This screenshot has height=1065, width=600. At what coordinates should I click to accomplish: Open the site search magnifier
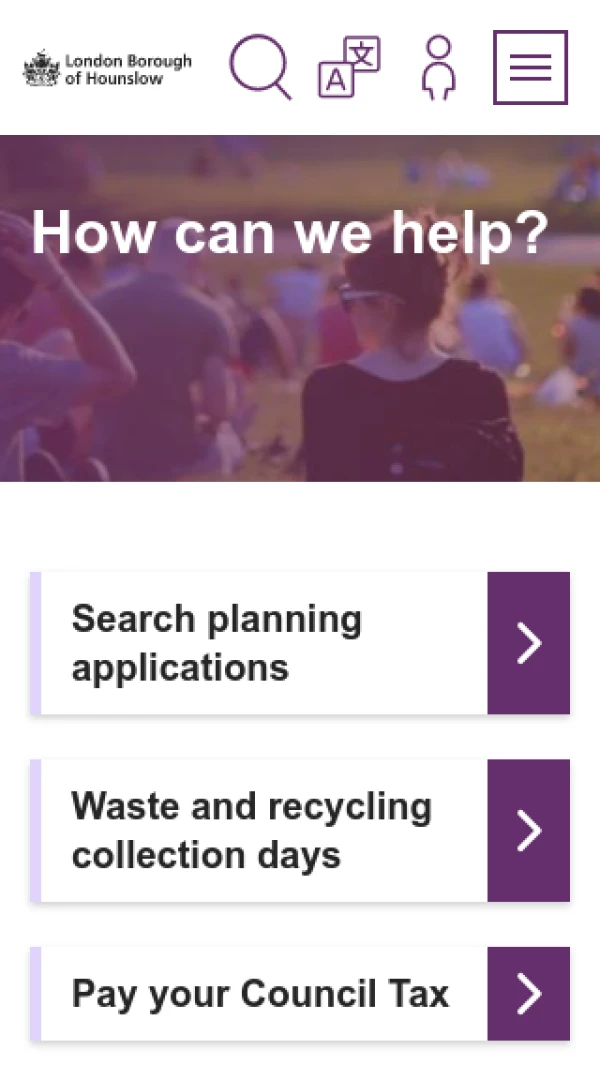click(x=260, y=67)
